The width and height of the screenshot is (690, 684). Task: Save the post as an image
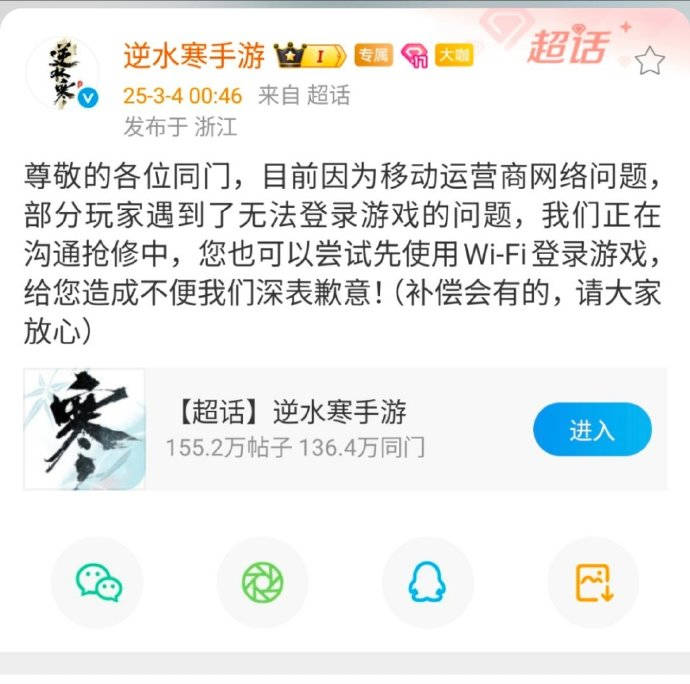(593, 582)
